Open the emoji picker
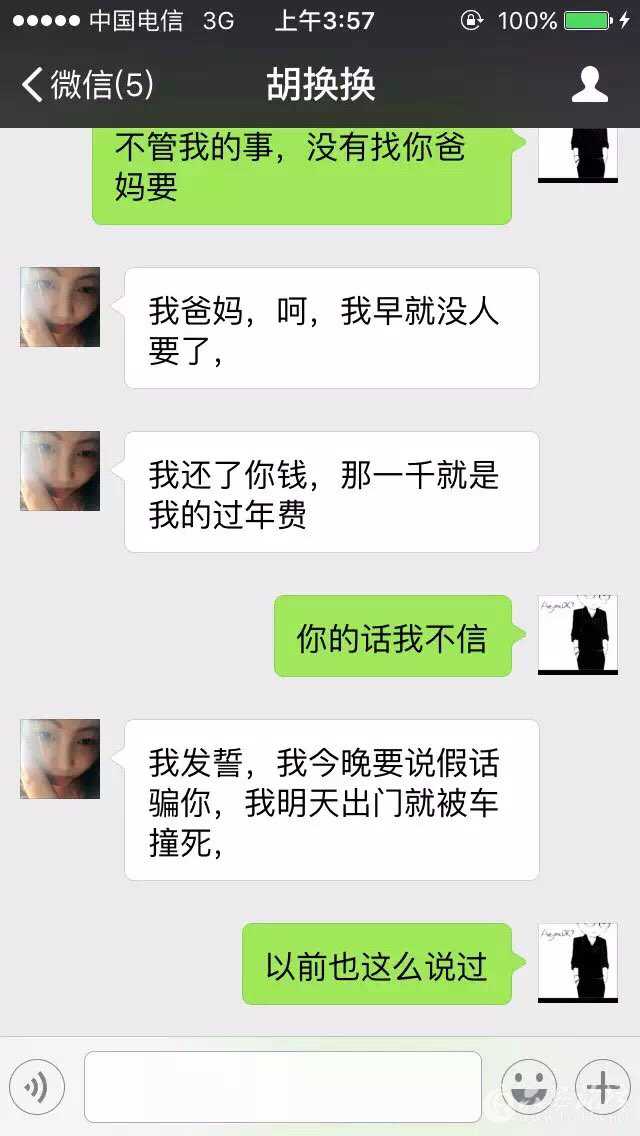The width and height of the screenshot is (640, 1136). click(x=528, y=1087)
